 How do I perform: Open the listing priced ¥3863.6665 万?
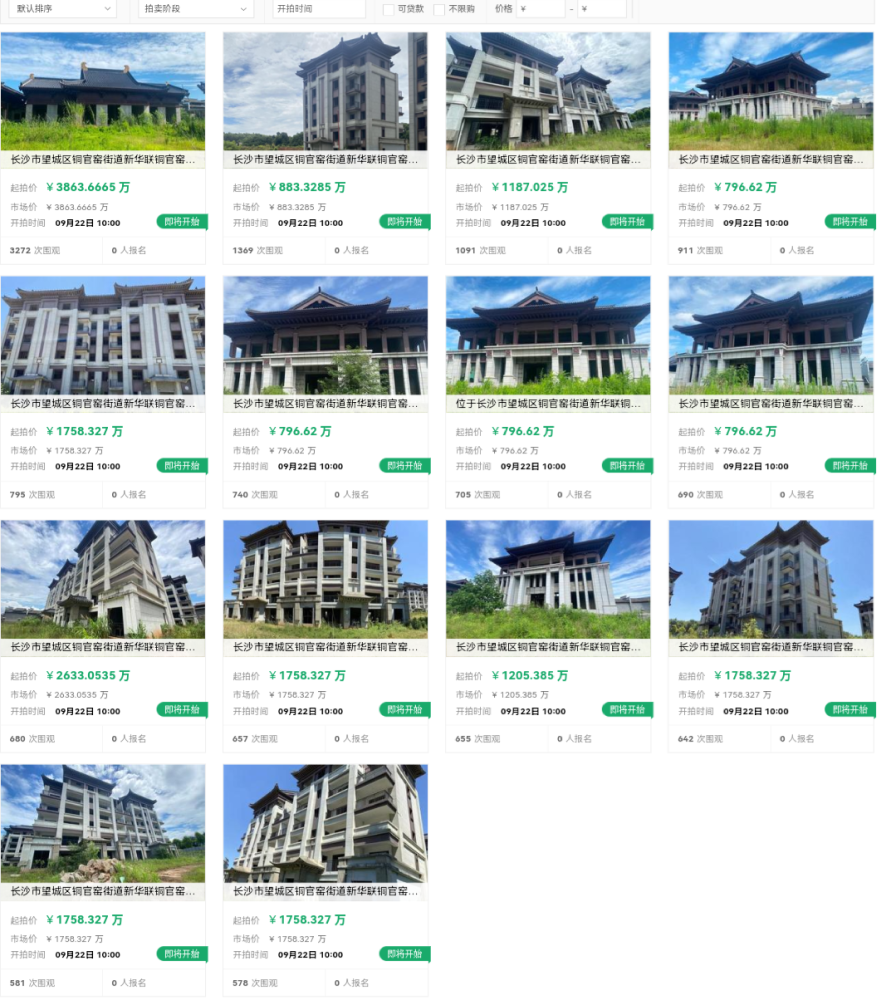point(103,148)
